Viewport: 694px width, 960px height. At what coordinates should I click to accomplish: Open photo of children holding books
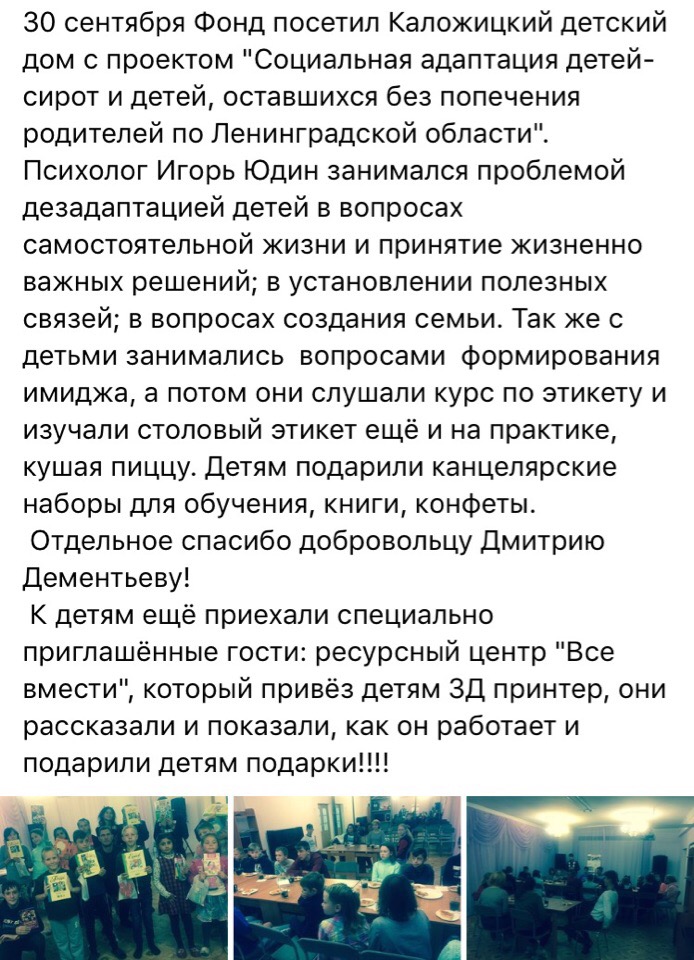(x=114, y=877)
